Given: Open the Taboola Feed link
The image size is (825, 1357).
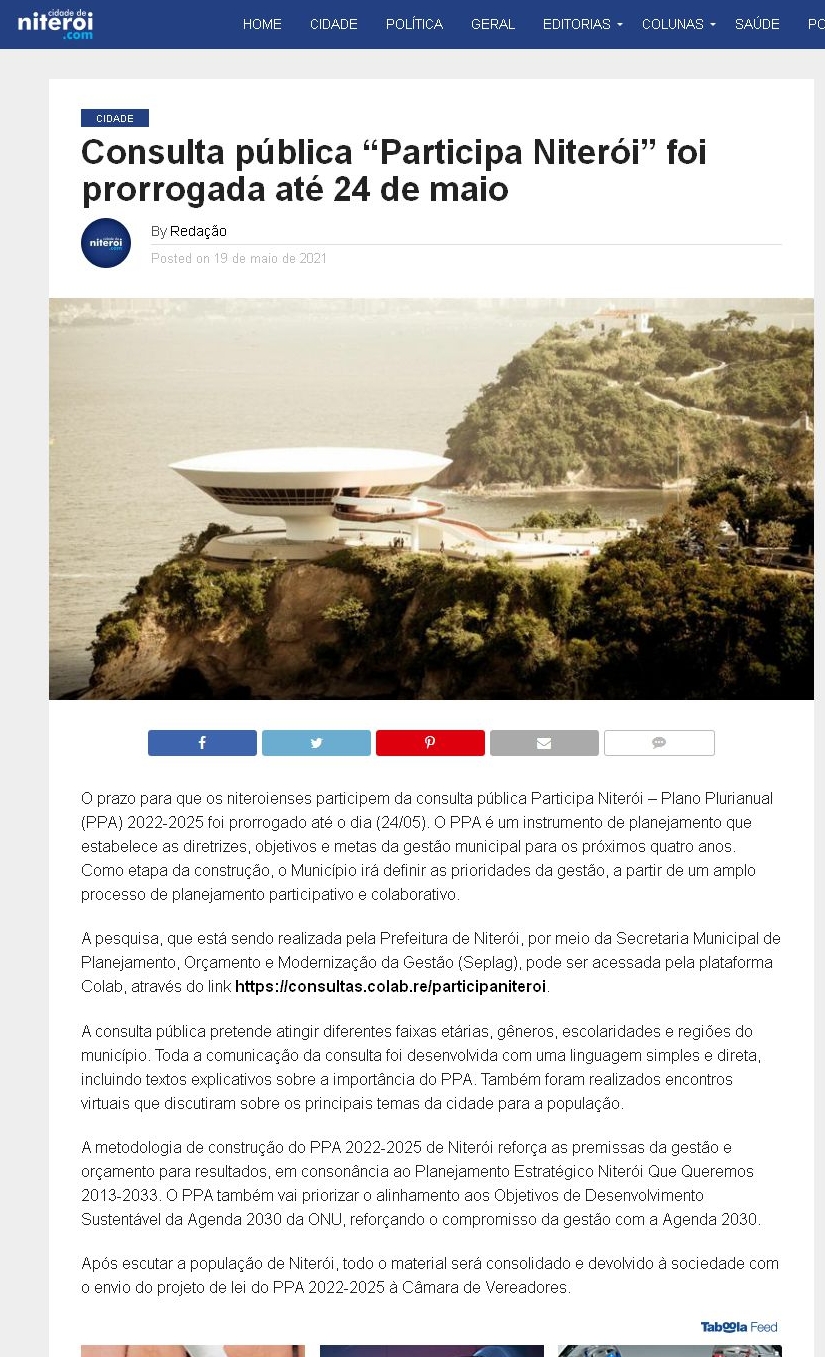Looking at the screenshot, I should click(738, 1327).
